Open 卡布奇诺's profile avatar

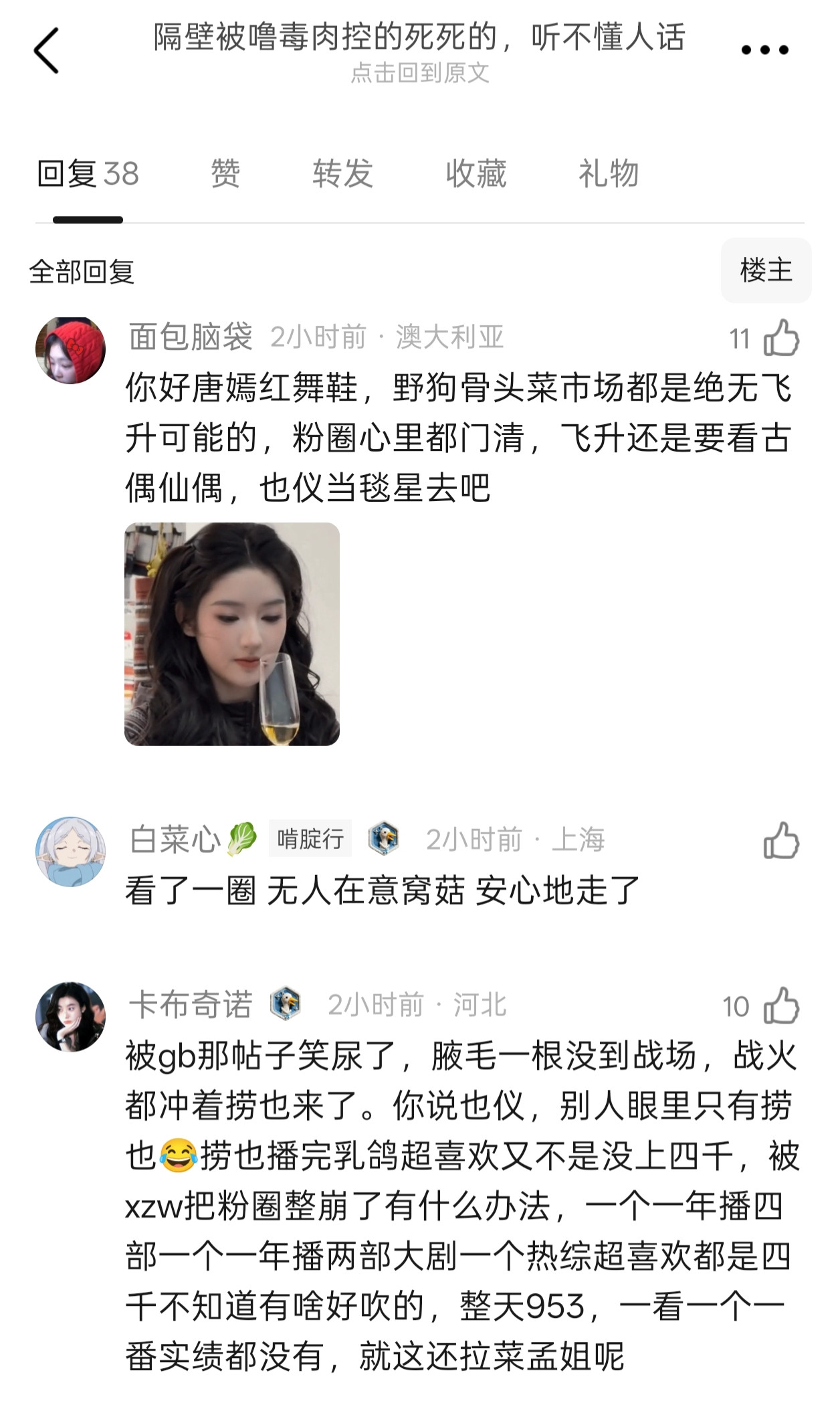70,1017
